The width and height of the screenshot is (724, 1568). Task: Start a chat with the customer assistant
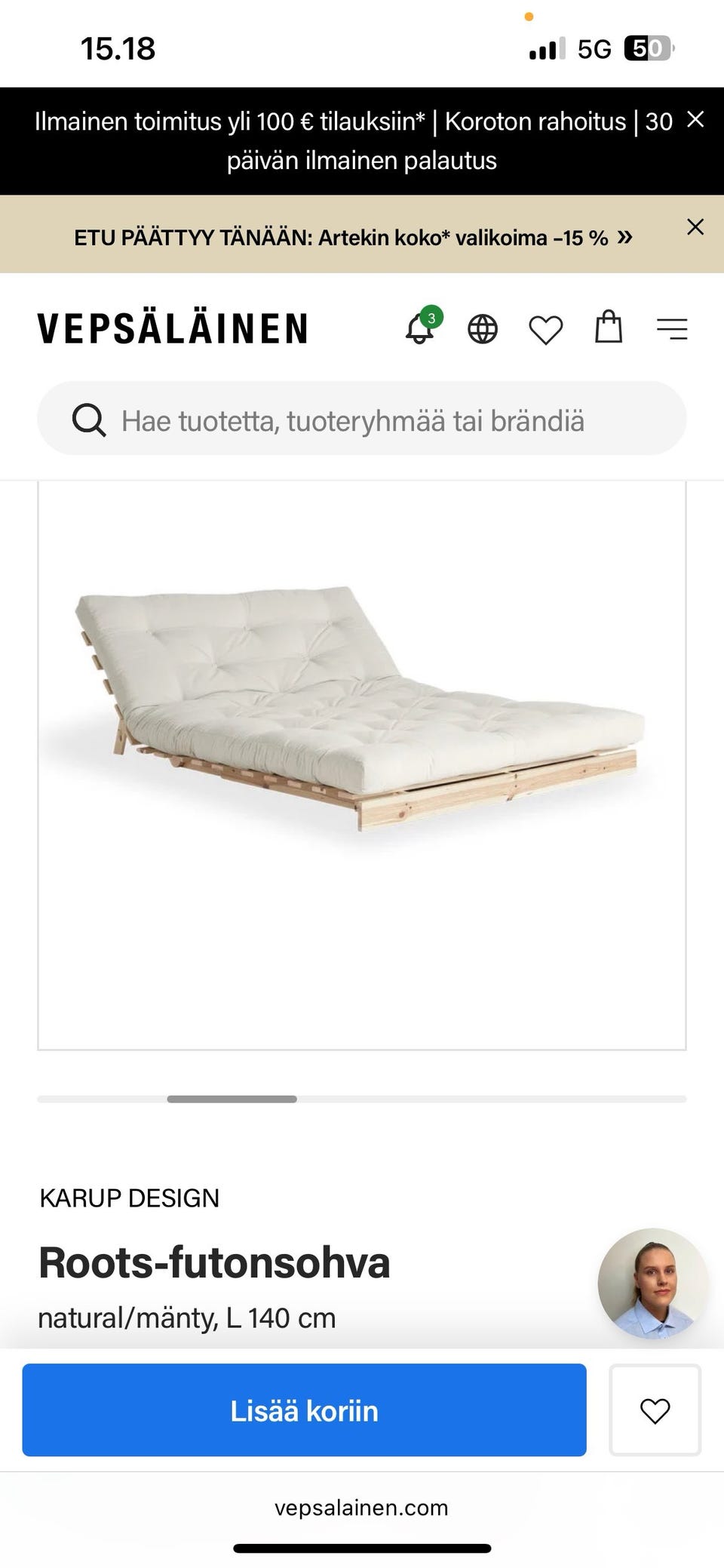tap(652, 1283)
